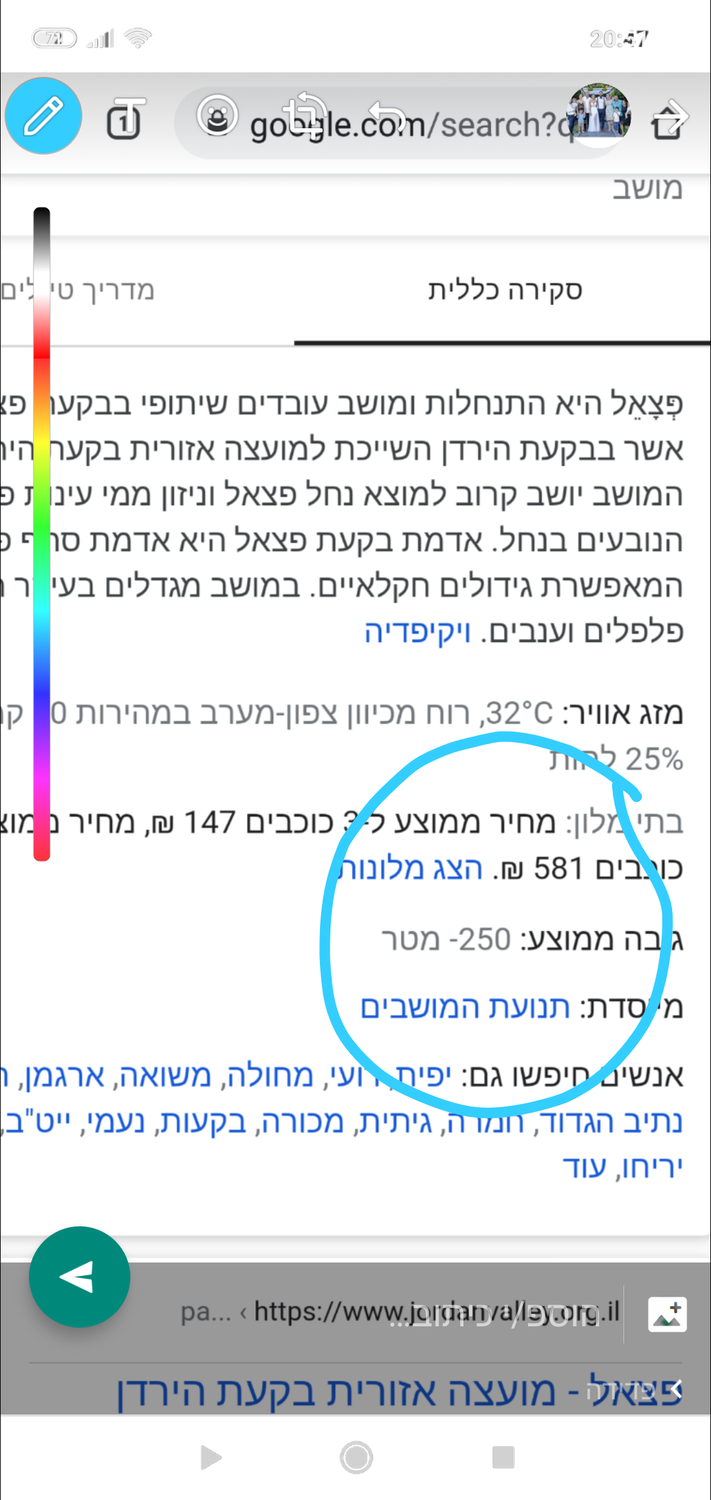Go back with the top arrow
The width and height of the screenshot is (711, 1500).
pos(670,119)
